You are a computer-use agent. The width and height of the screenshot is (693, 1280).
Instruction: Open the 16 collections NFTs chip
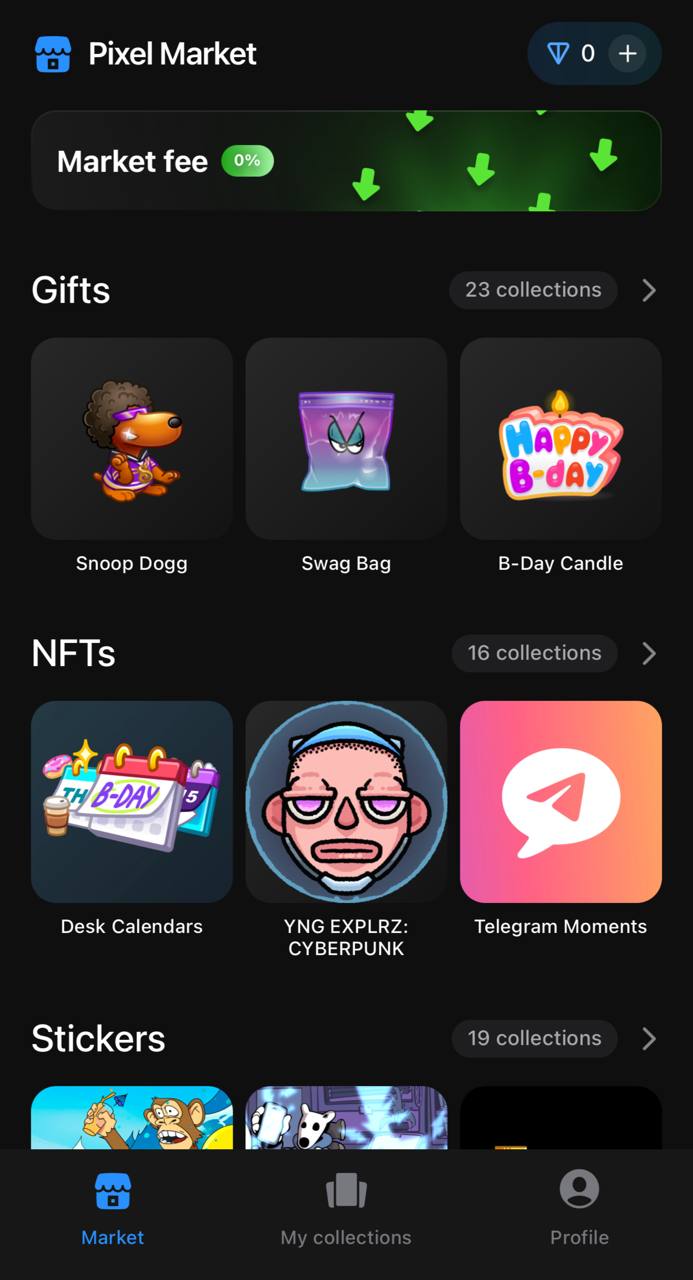[x=534, y=653]
